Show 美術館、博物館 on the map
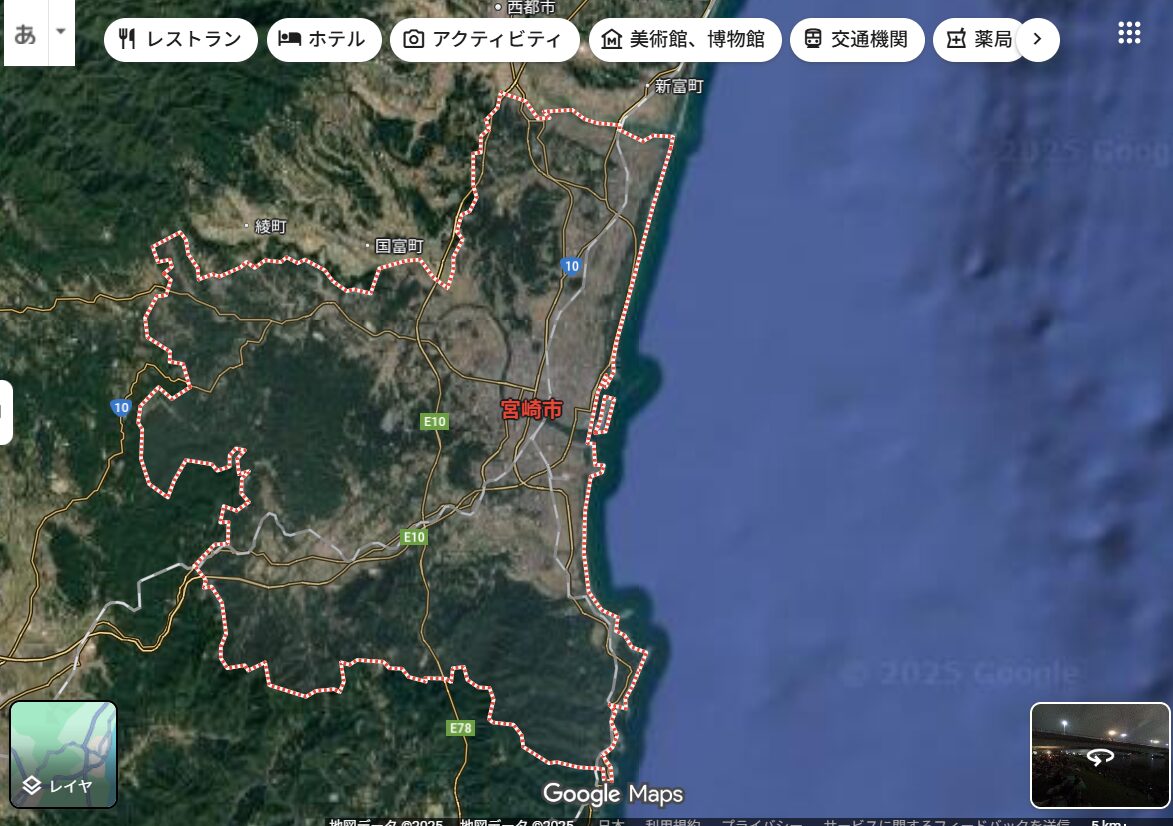Screen dimensions: 1173x826 pos(685,40)
